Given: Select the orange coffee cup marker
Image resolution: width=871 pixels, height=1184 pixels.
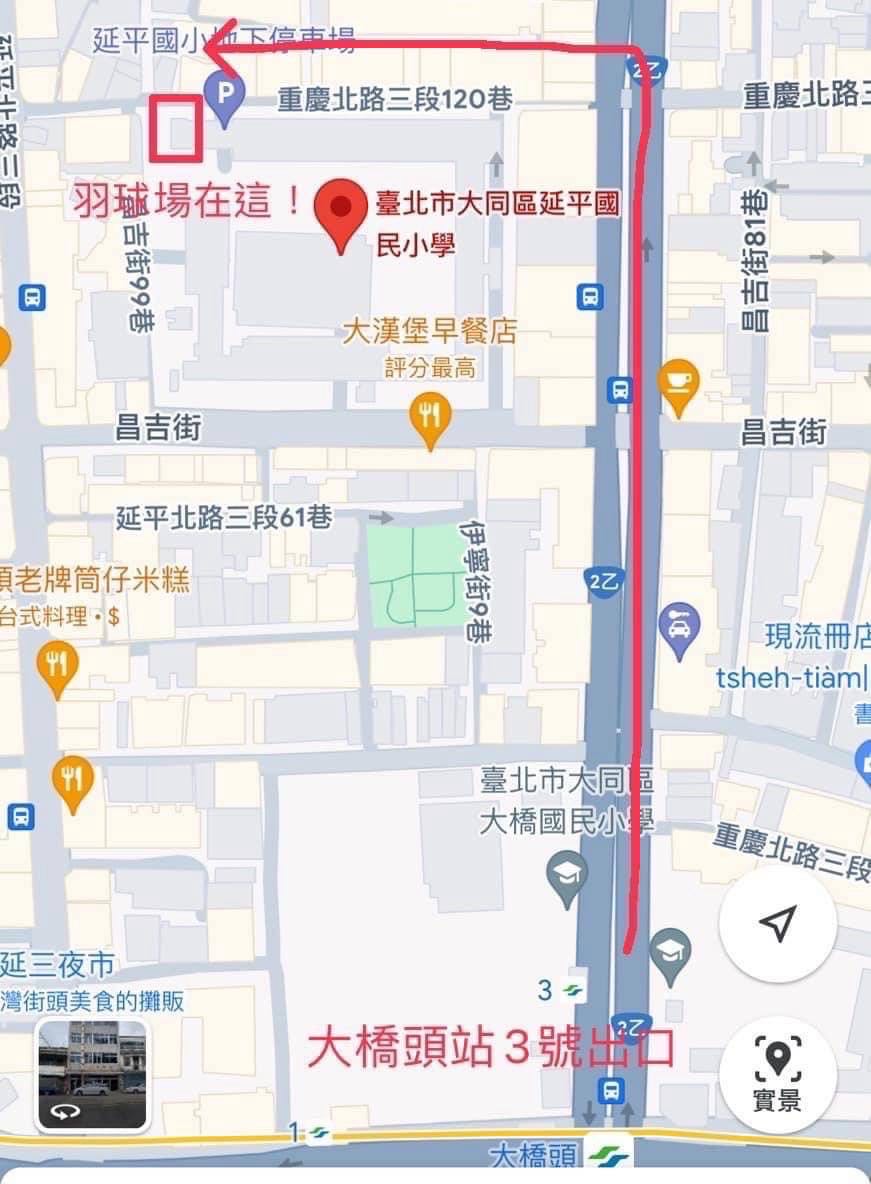Looking at the screenshot, I should point(678,384).
